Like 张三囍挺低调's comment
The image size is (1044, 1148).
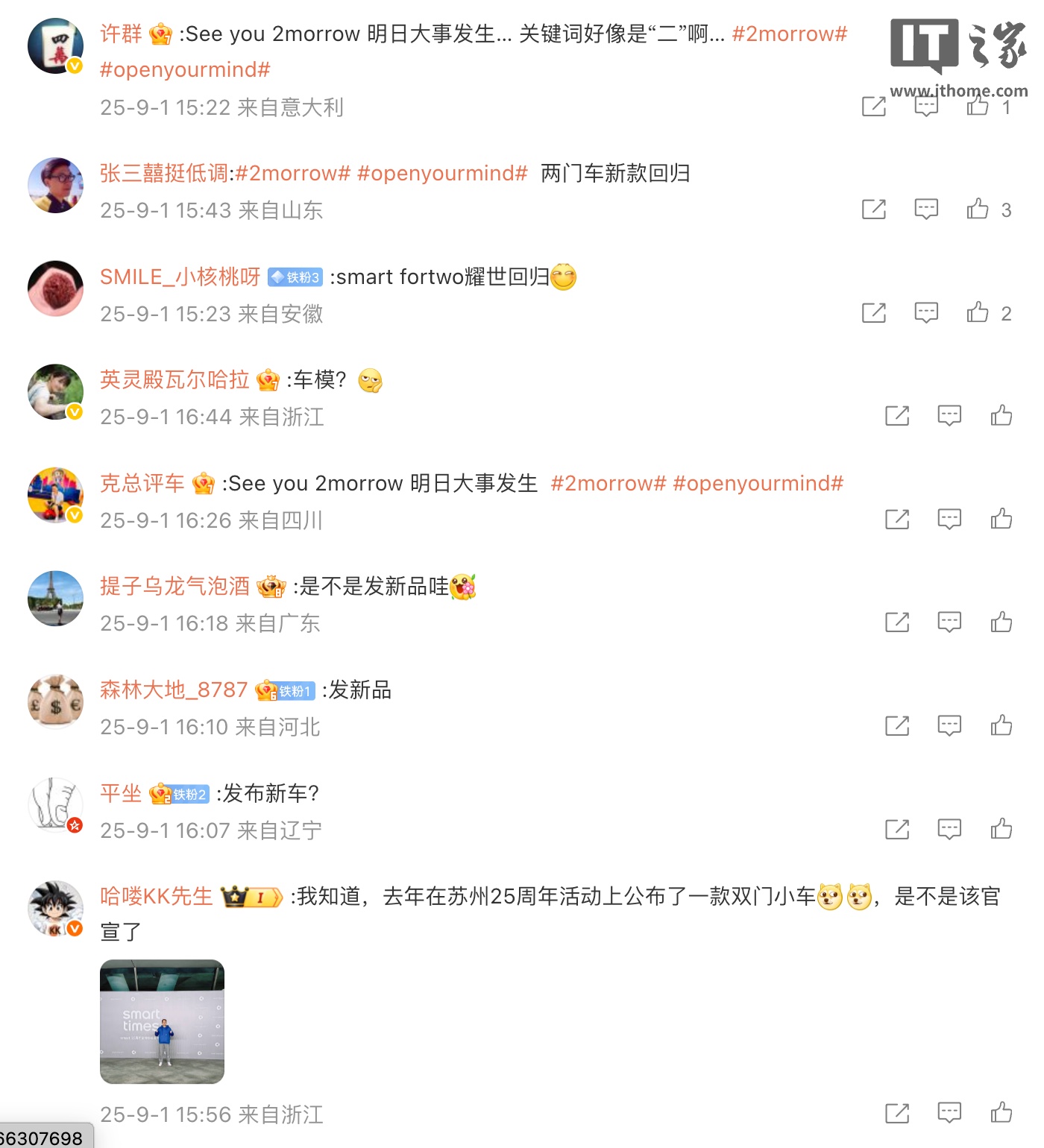[978, 209]
